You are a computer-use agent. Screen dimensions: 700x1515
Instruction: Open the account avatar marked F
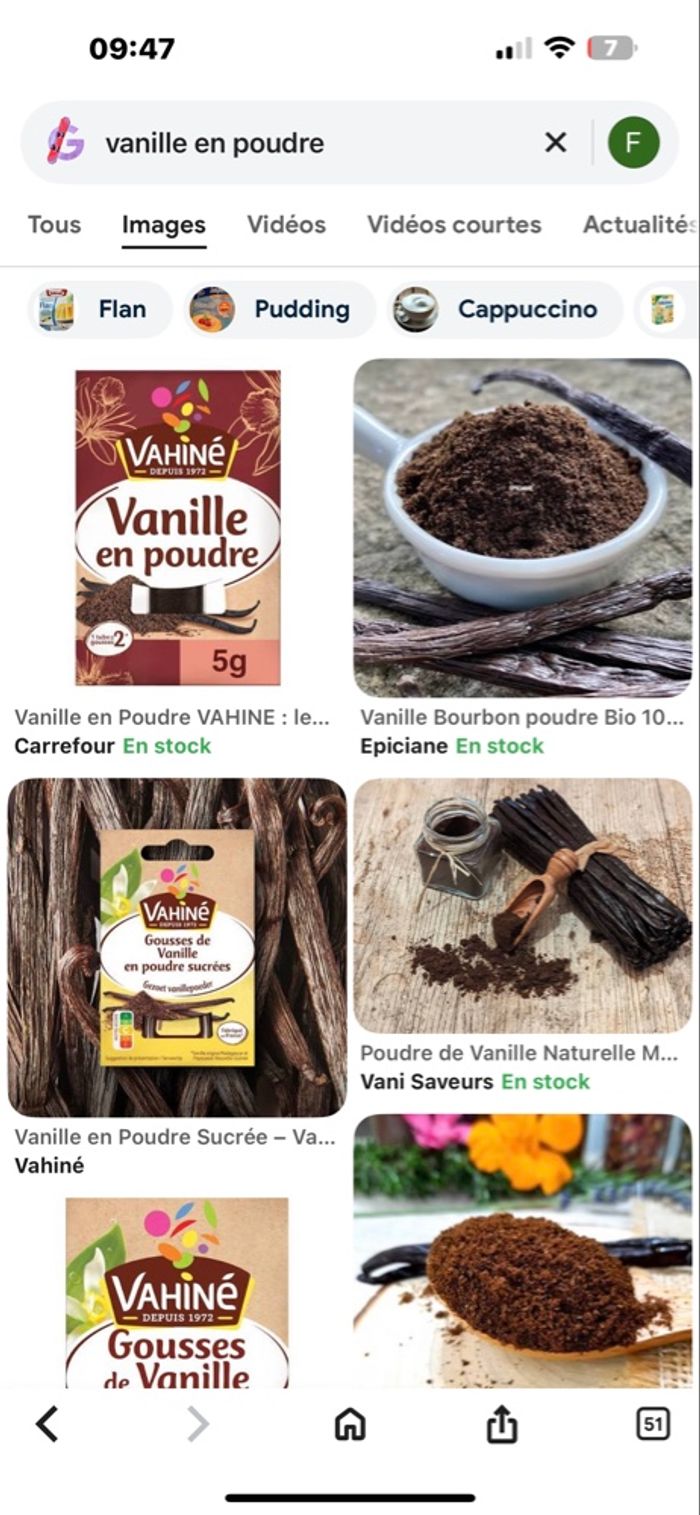coord(633,143)
